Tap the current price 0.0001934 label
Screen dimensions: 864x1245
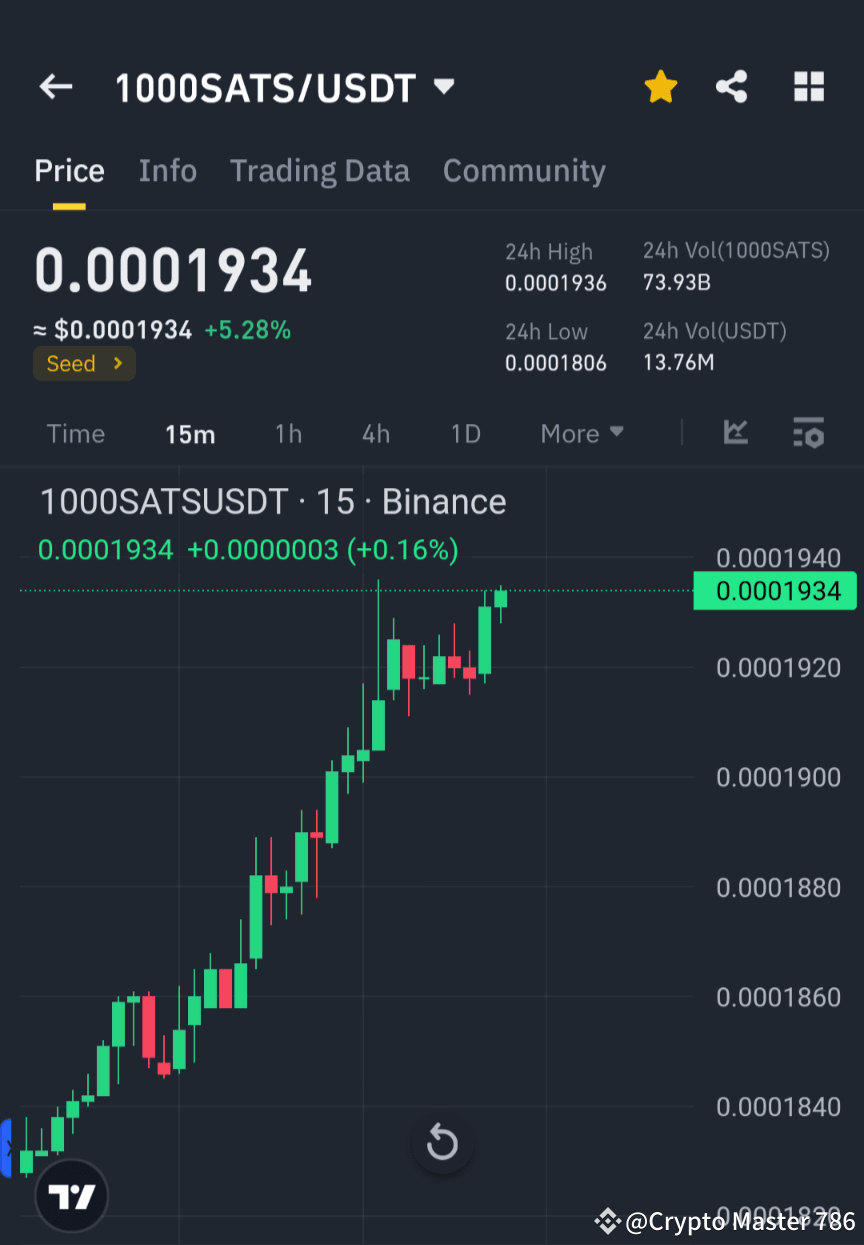point(172,268)
